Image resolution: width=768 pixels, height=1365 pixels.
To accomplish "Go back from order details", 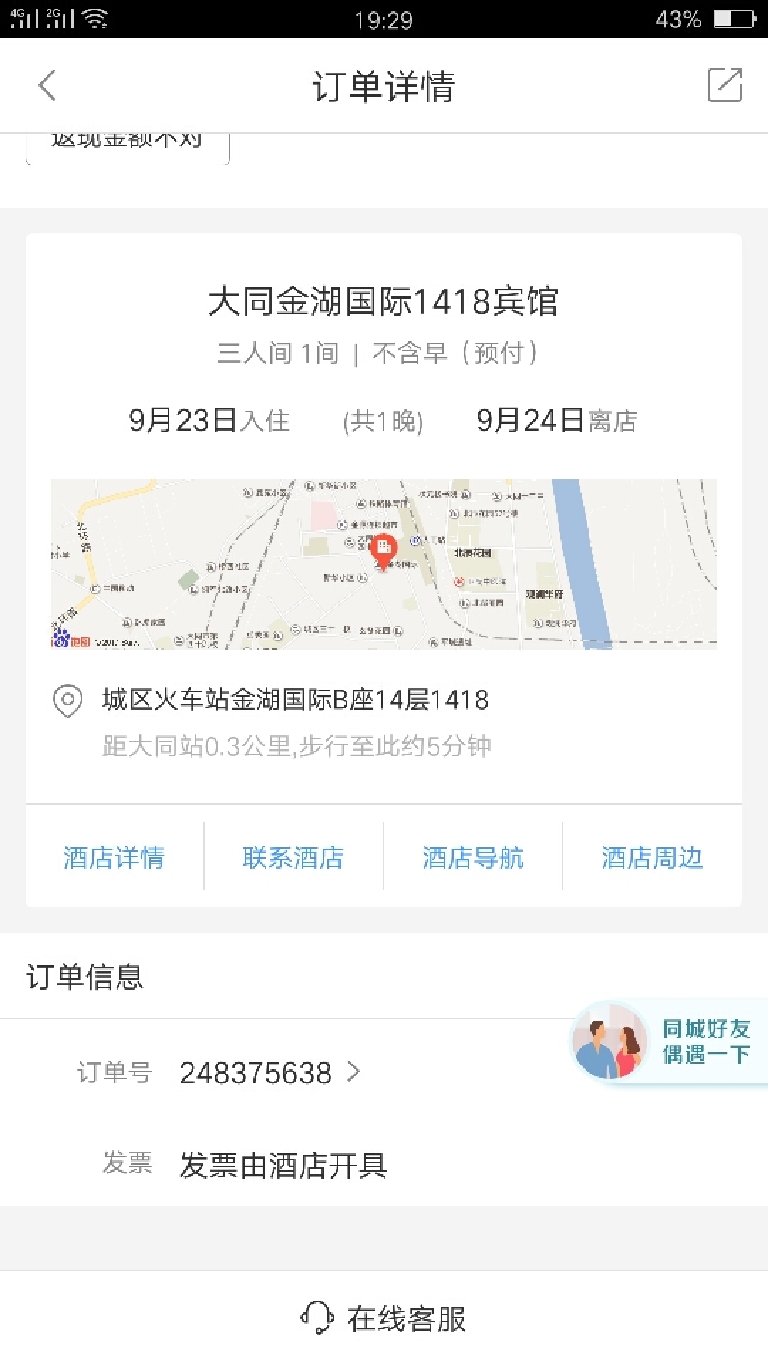I will [x=47, y=86].
